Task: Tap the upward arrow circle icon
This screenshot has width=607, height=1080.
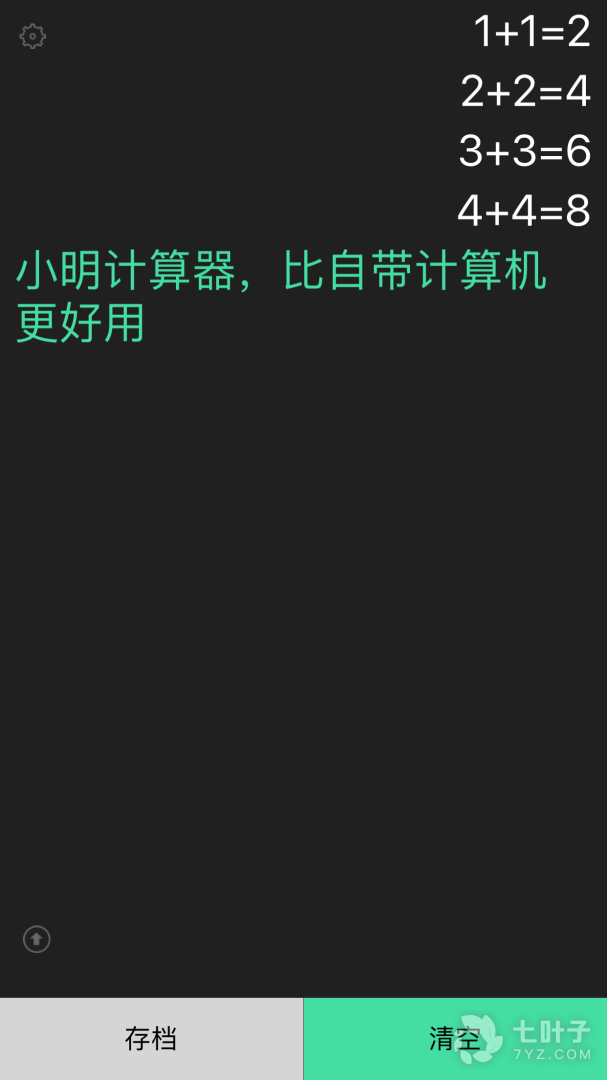Action: tap(37, 939)
